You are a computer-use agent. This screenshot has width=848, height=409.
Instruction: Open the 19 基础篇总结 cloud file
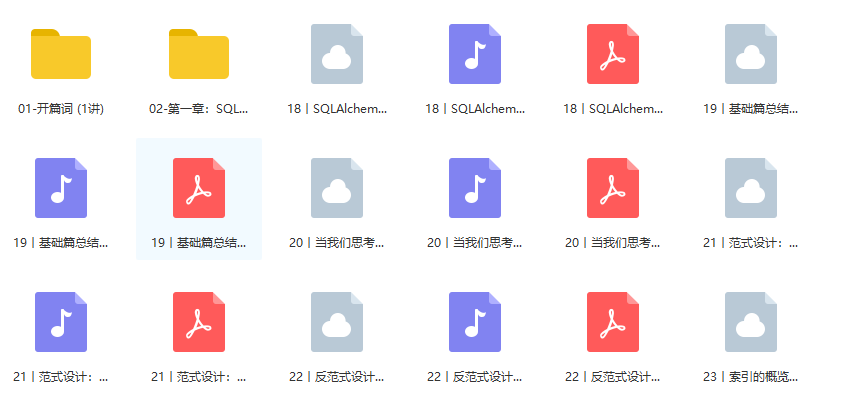tap(751, 54)
